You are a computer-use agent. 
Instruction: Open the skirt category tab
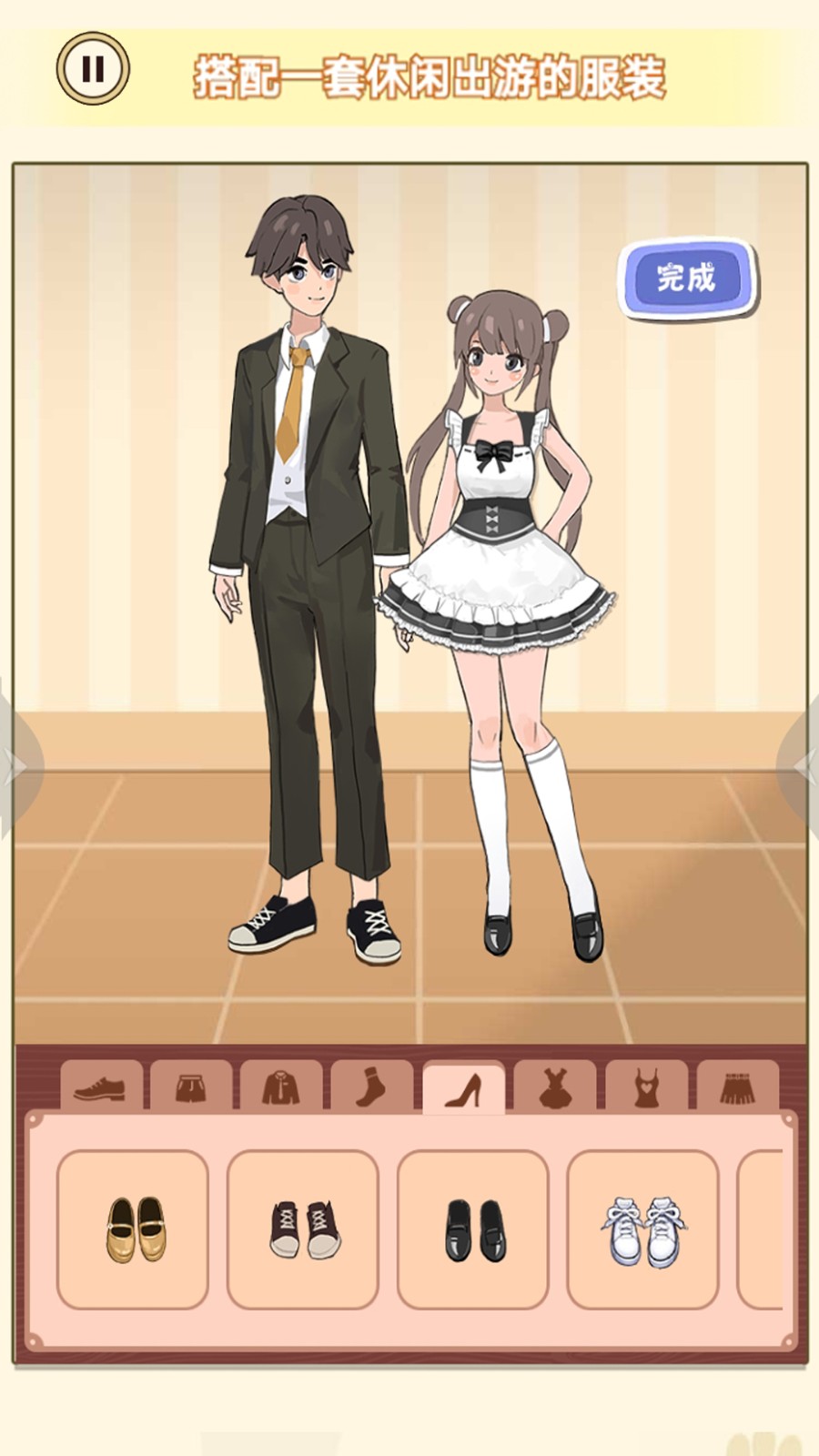[737, 1087]
